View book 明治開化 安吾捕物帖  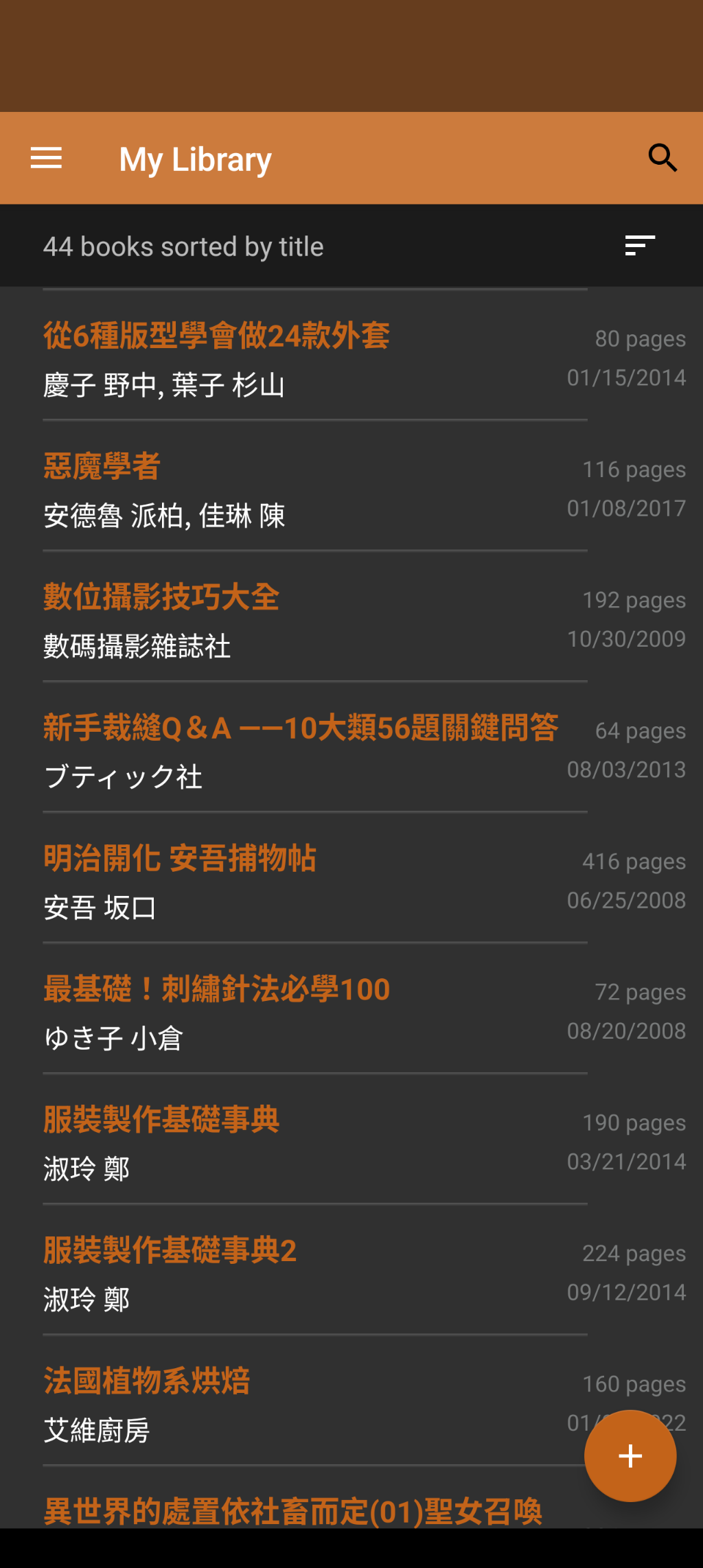click(x=351, y=878)
